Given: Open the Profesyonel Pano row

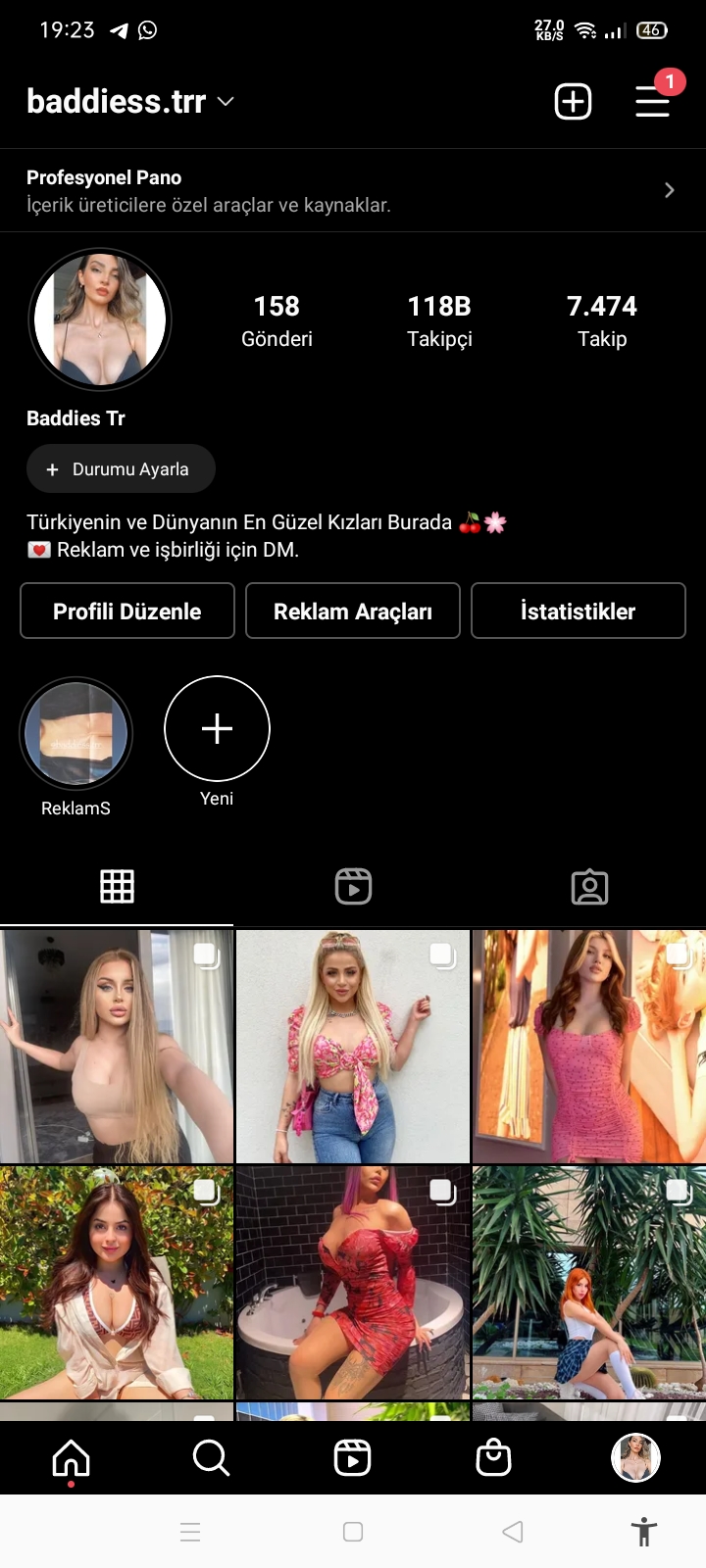Looking at the screenshot, I should coord(353,190).
